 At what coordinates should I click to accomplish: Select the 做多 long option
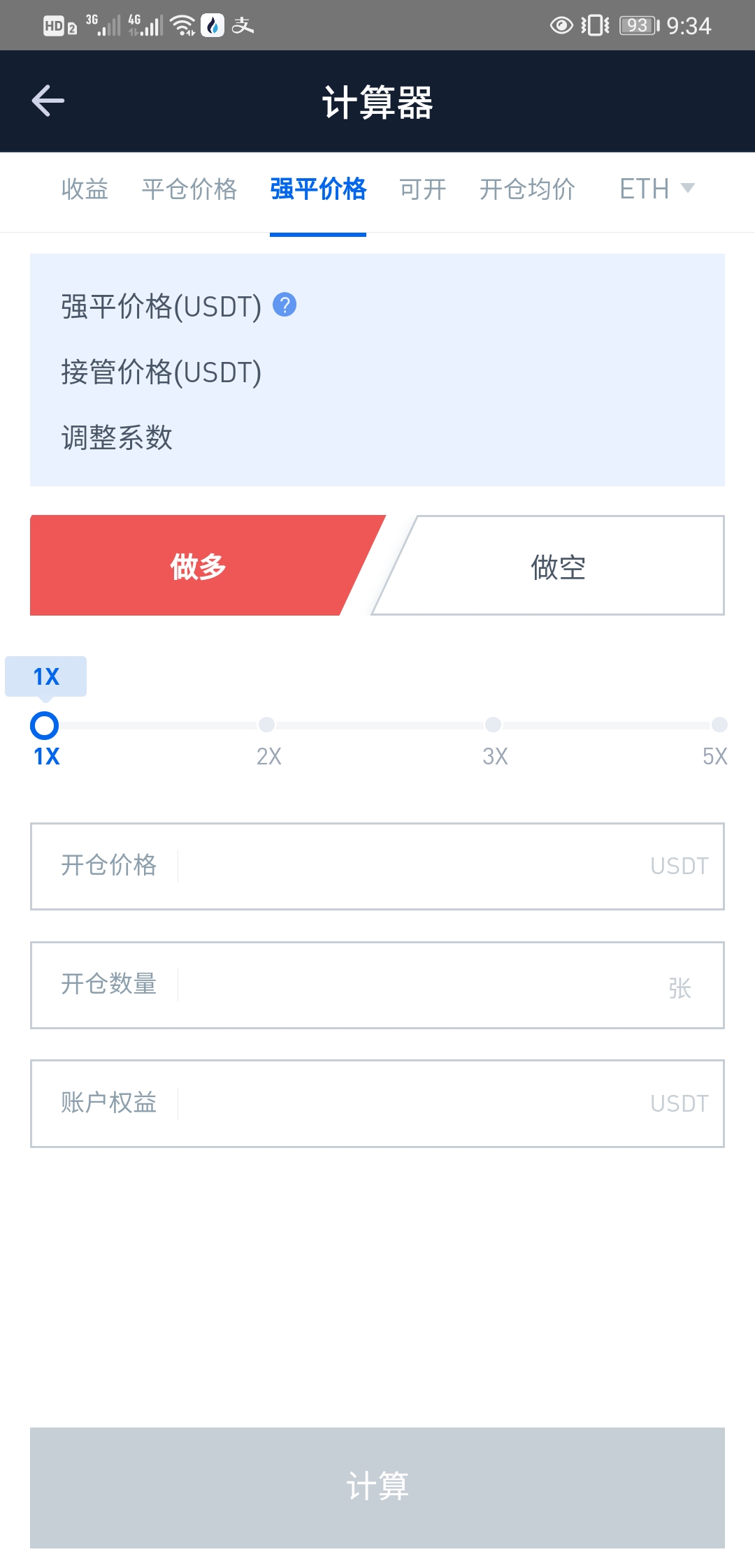(197, 566)
